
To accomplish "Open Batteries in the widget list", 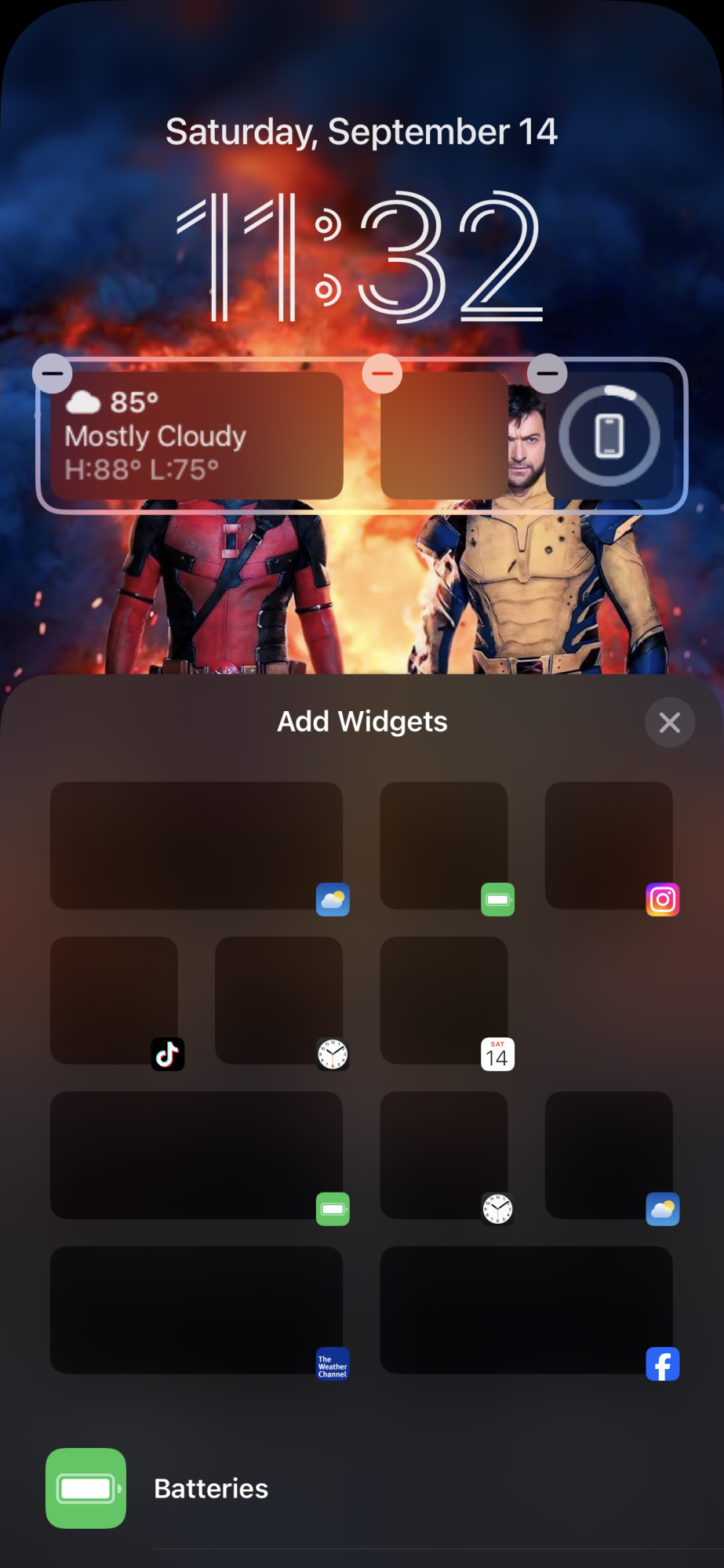I will (x=211, y=1488).
